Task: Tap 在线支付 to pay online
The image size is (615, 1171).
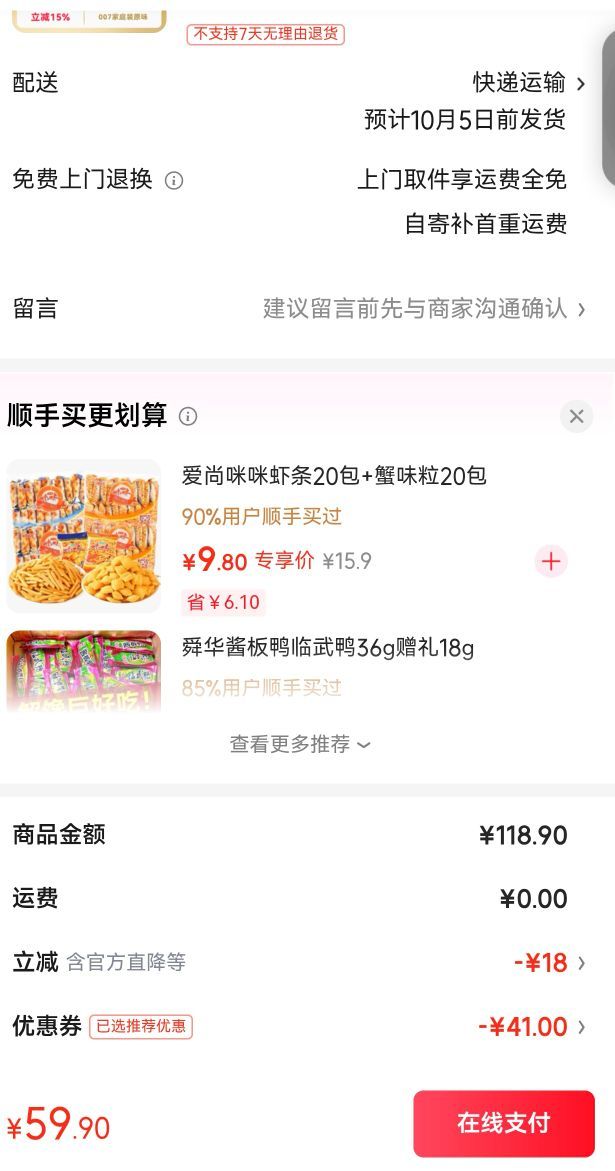Action: pyautogui.click(x=504, y=1123)
